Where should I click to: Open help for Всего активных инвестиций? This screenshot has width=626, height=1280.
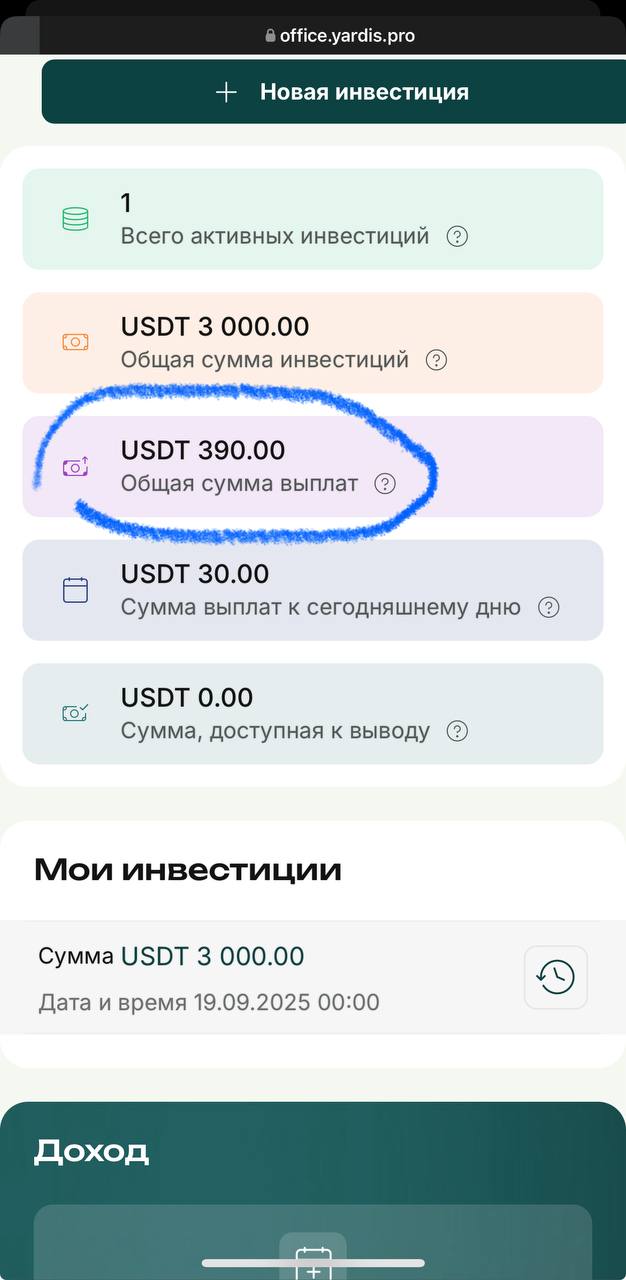457,237
